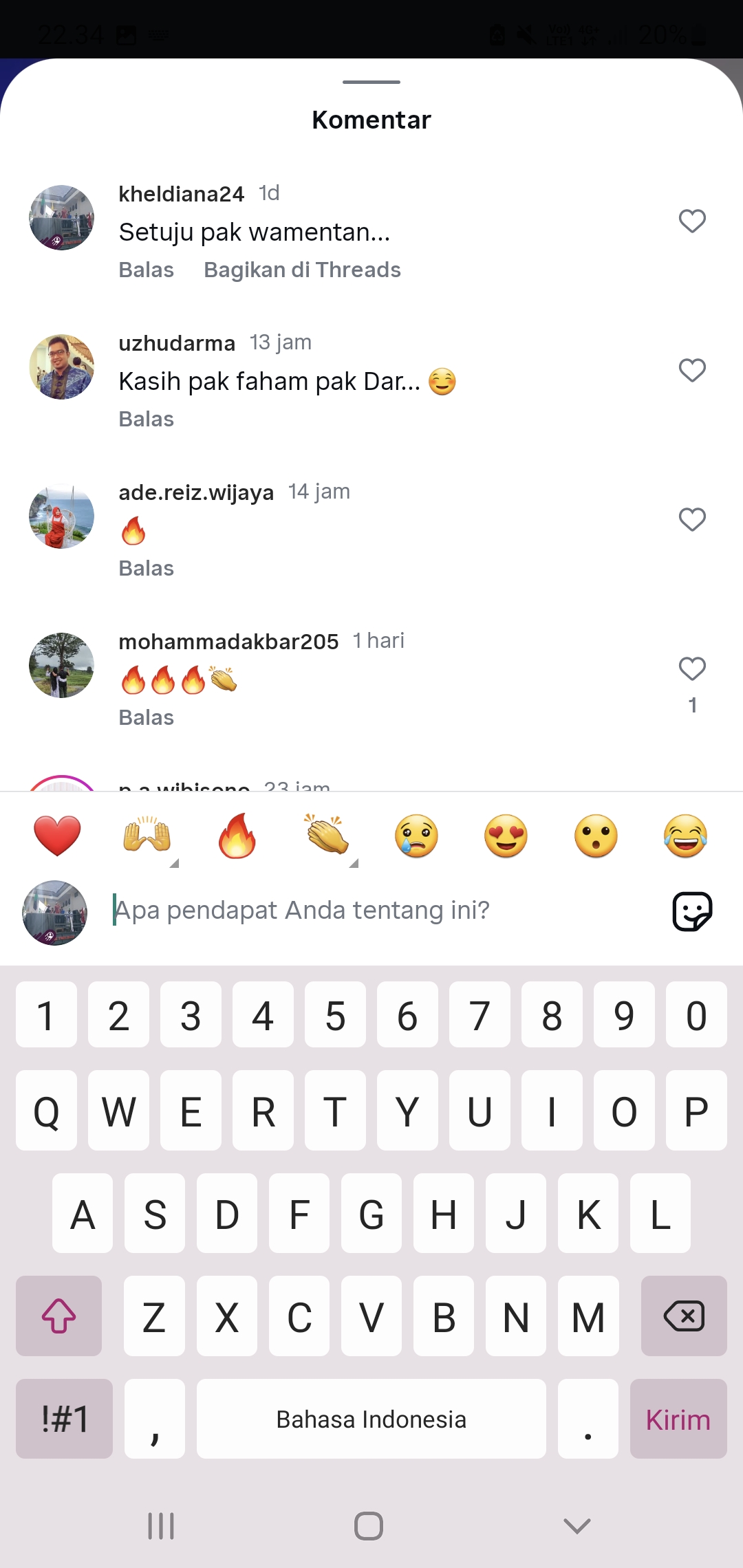Like kheldiana24's comment
The width and height of the screenshot is (743, 1568).
tap(692, 221)
